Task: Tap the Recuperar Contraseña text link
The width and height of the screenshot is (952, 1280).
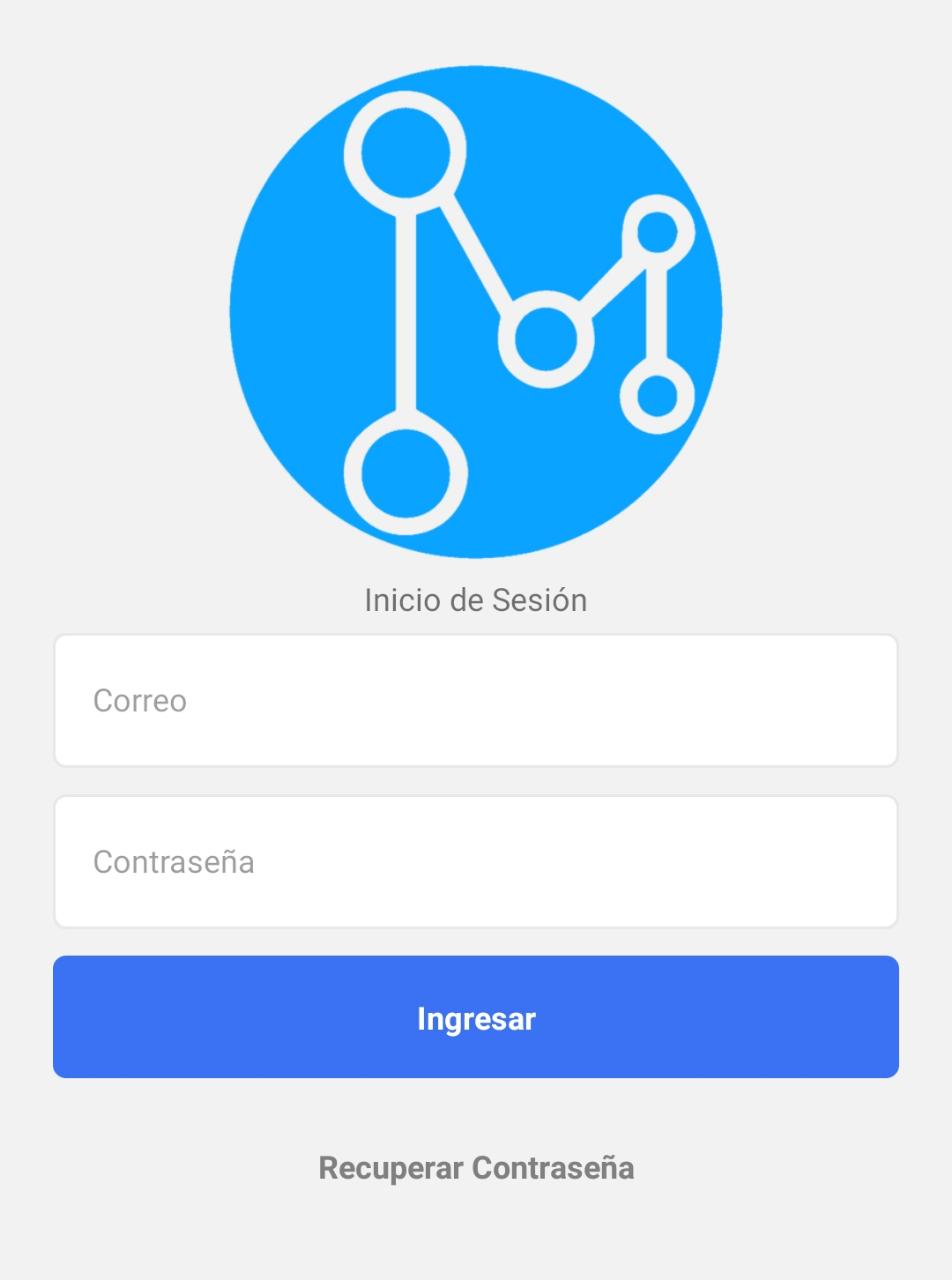Action: click(476, 1167)
